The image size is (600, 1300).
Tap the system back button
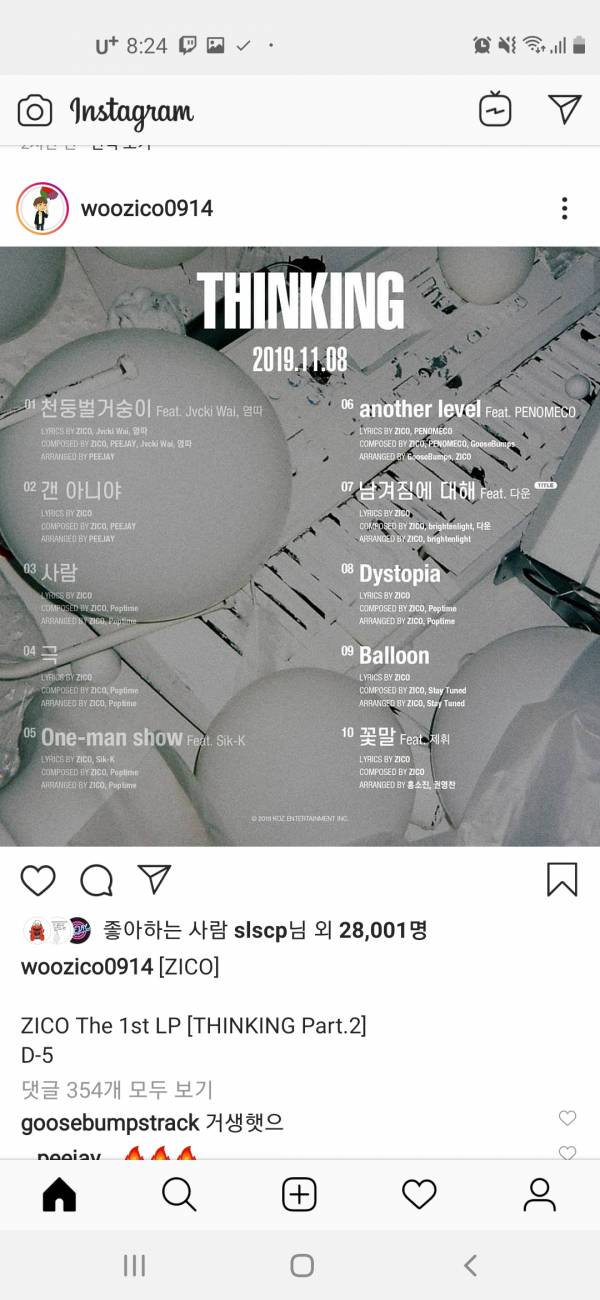(x=470, y=1266)
